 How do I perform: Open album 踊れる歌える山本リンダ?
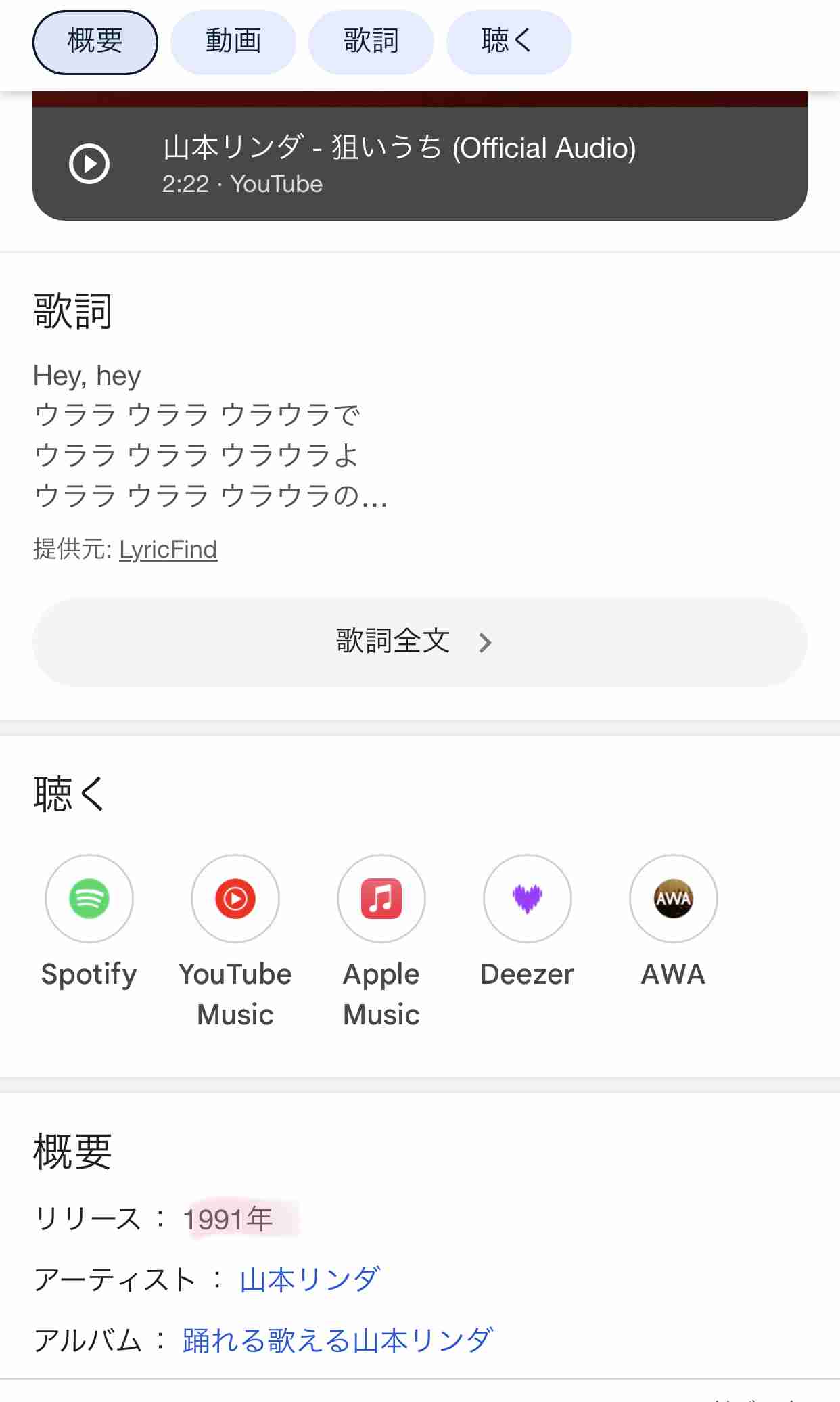point(338,1340)
